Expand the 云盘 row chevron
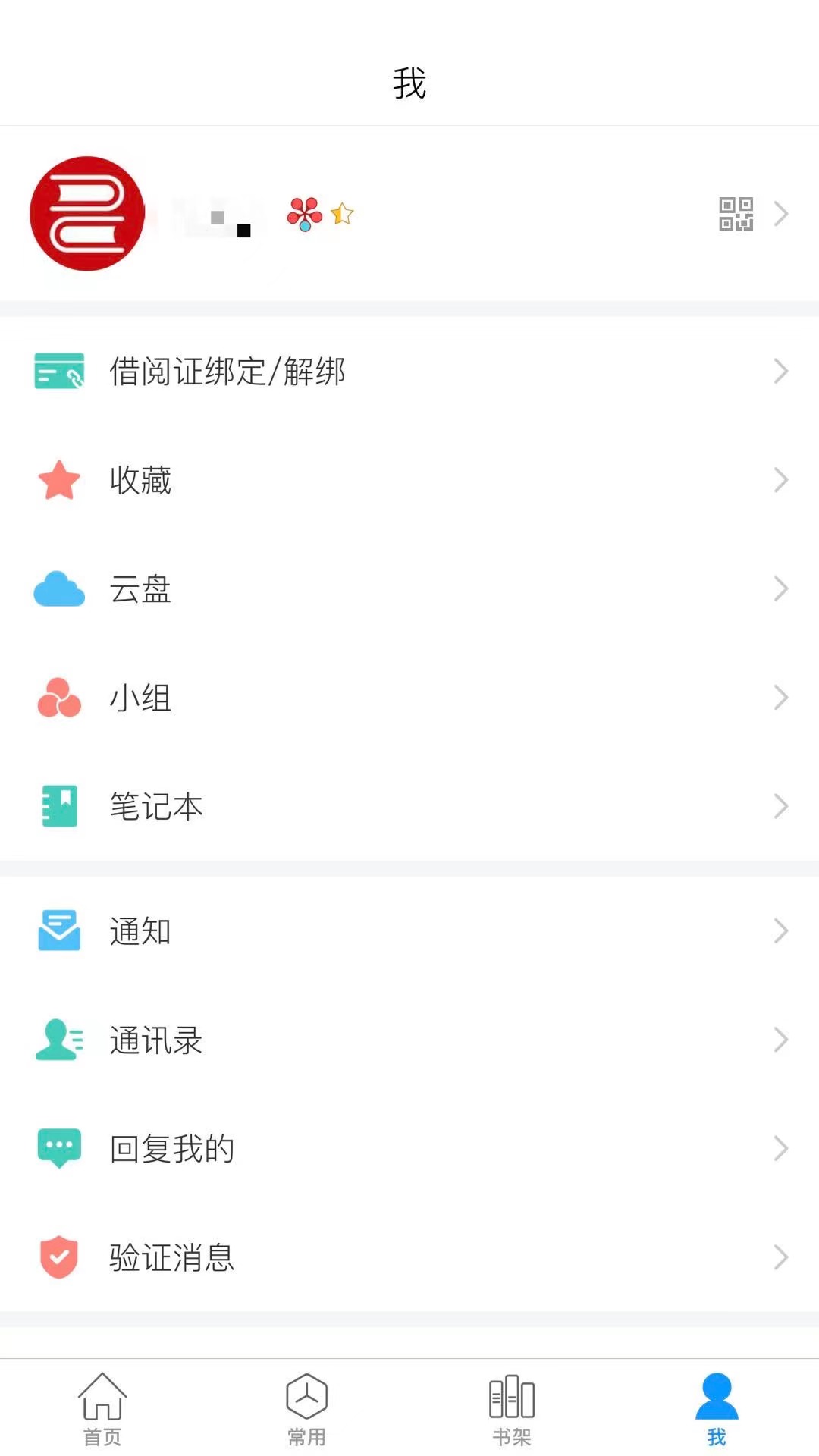The width and height of the screenshot is (819, 1456). coord(781,588)
